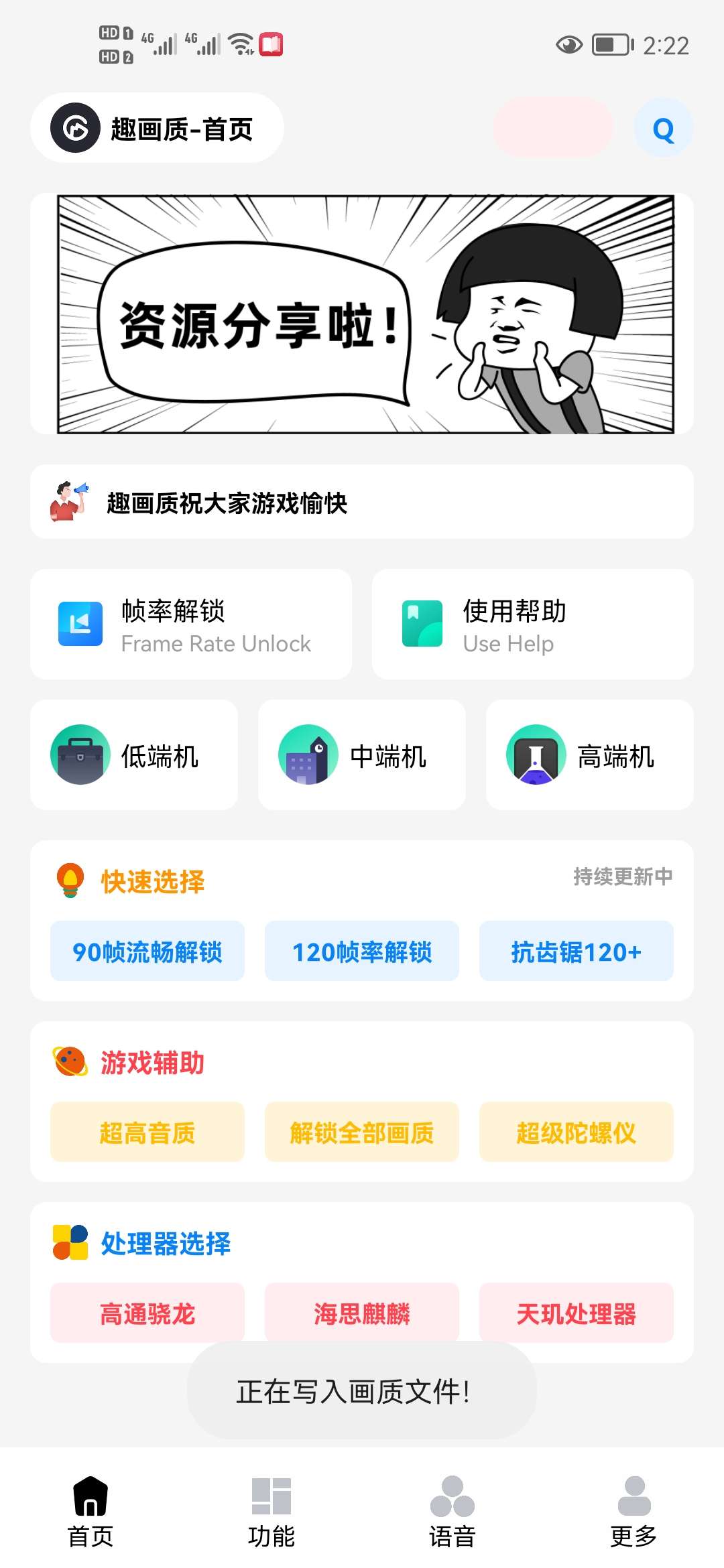
Task: Open the 资源分享啦 banner
Action: [362, 314]
